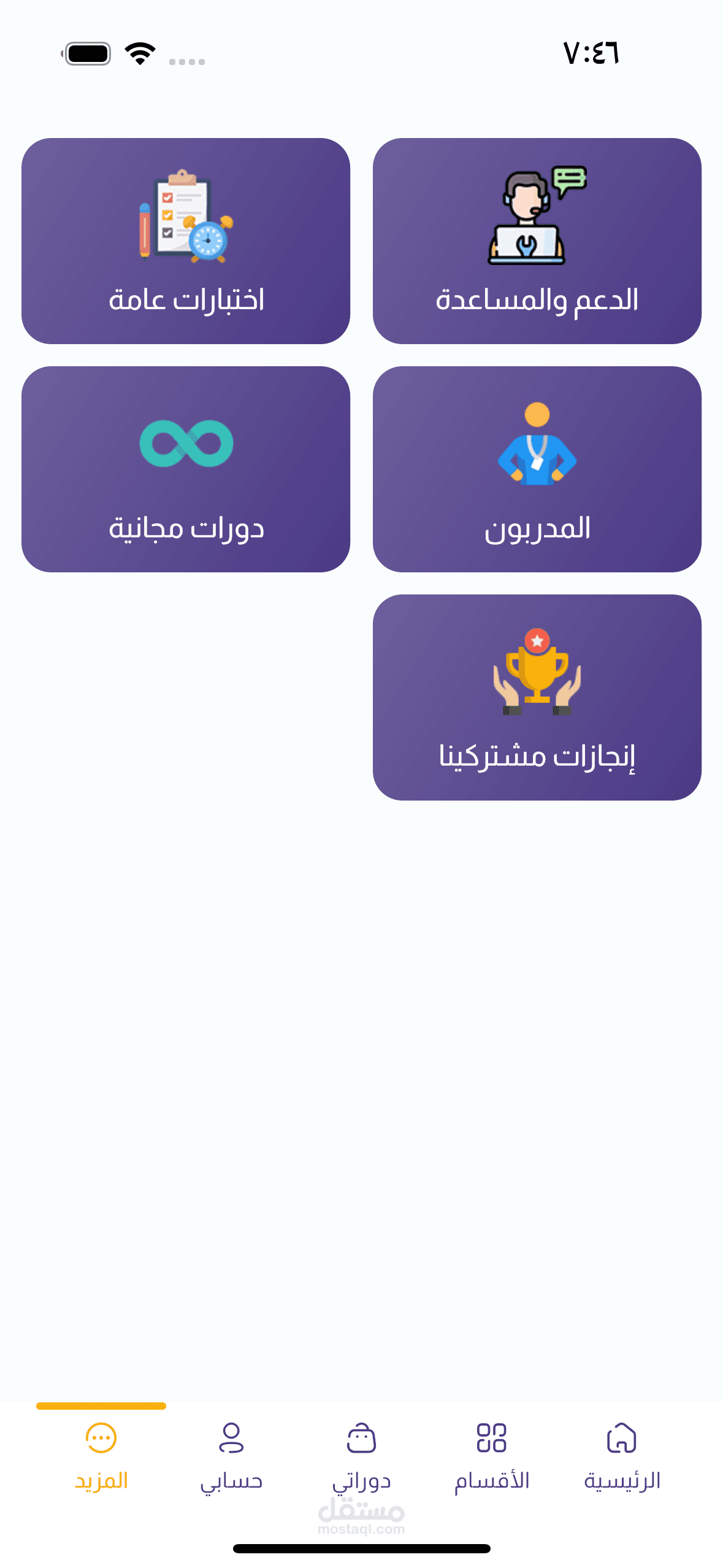Open the الدعم والمساعدة support card
Screen dimensions: 723x1568
[x=537, y=240]
